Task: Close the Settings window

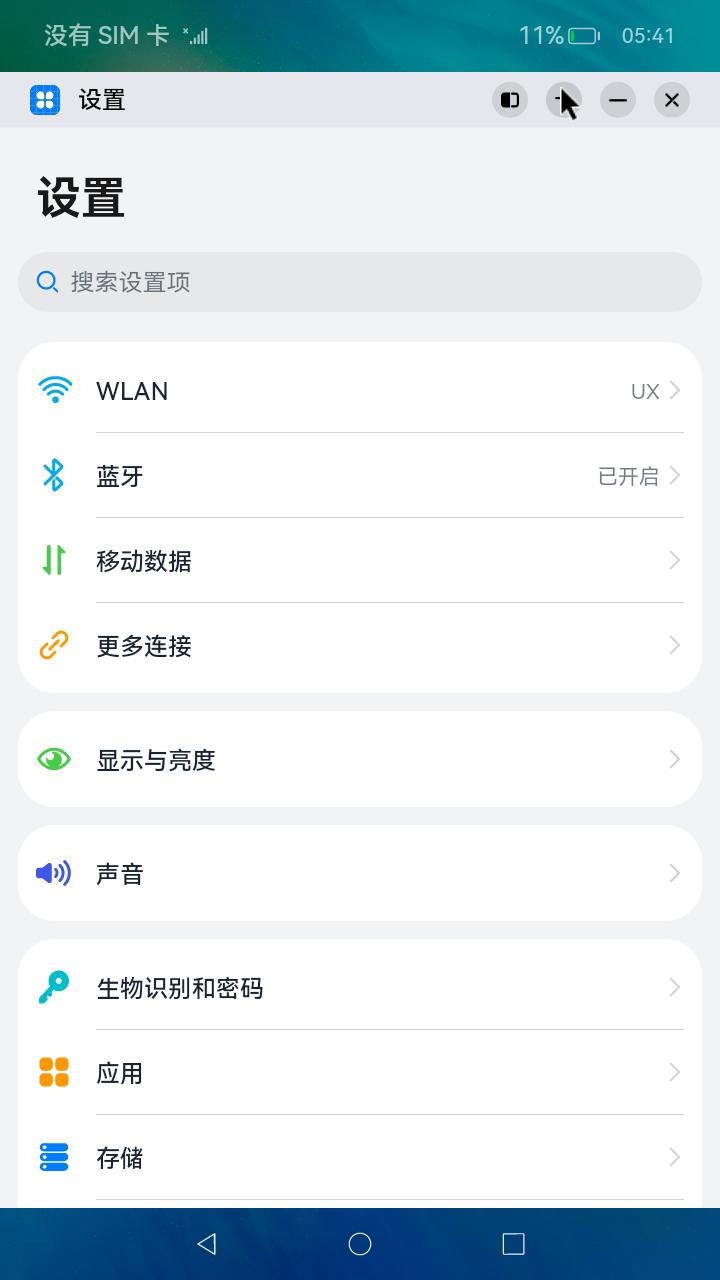Action: pos(672,100)
